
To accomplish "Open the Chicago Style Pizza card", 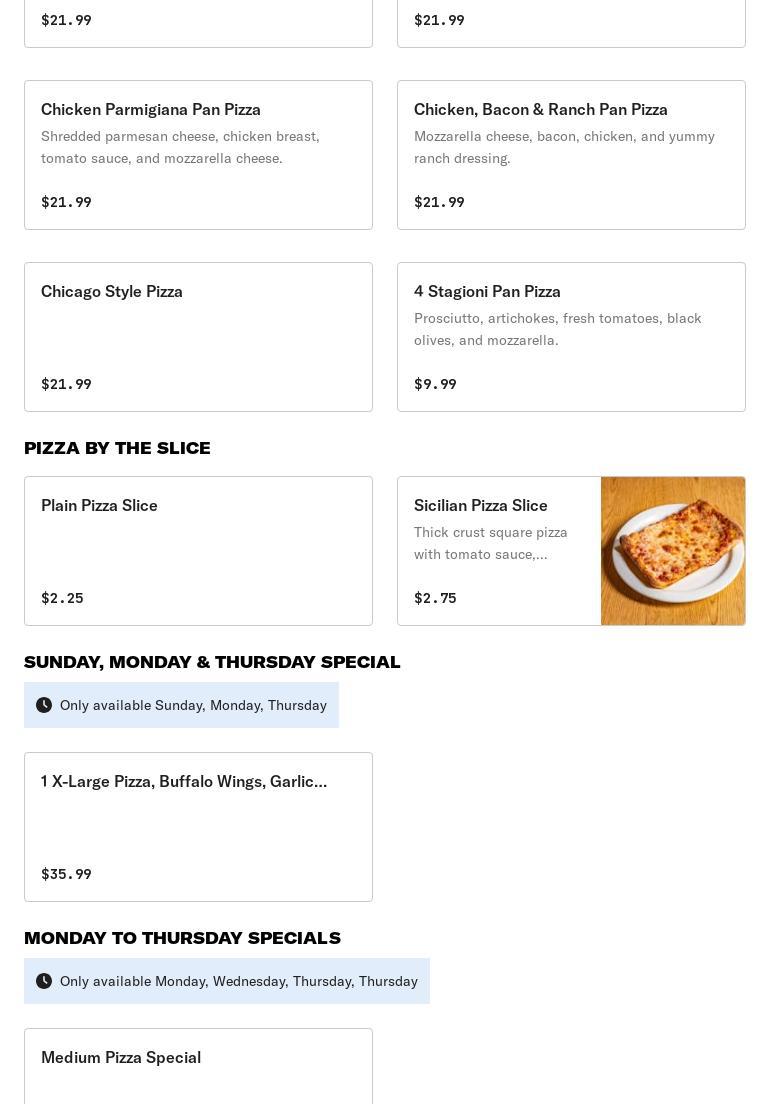I will (198, 337).
